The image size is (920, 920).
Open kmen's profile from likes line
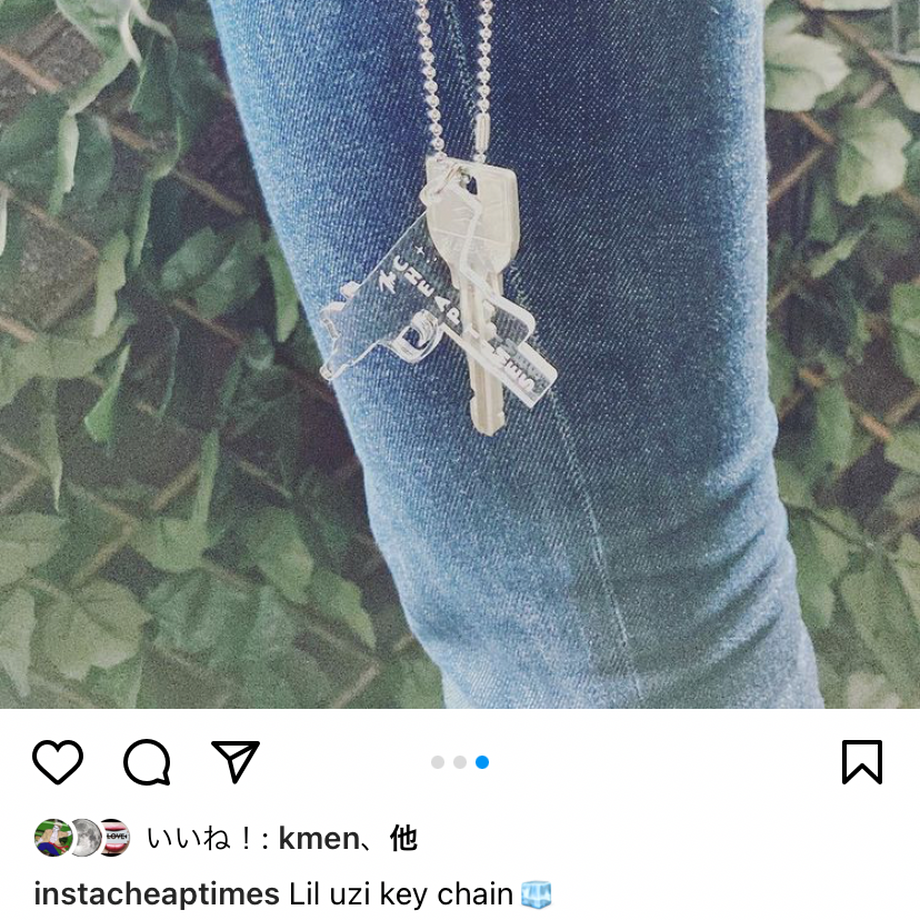point(318,838)
